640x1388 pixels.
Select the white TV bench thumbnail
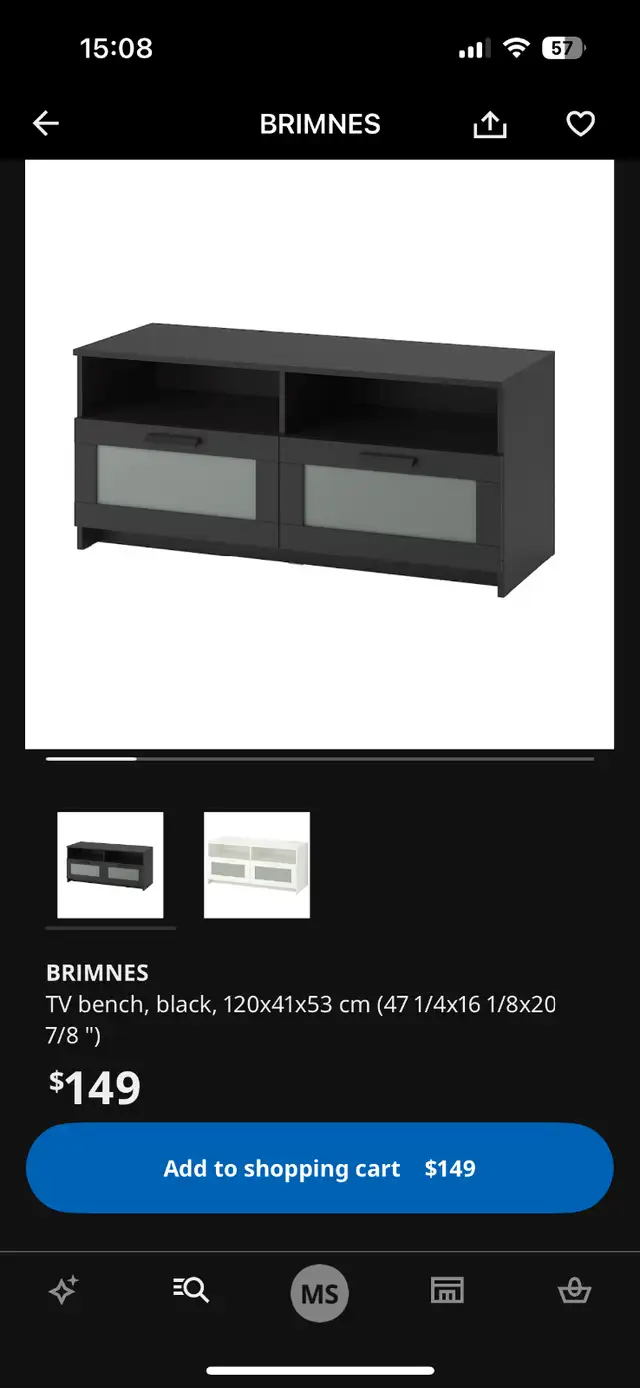tap(257, 865)
